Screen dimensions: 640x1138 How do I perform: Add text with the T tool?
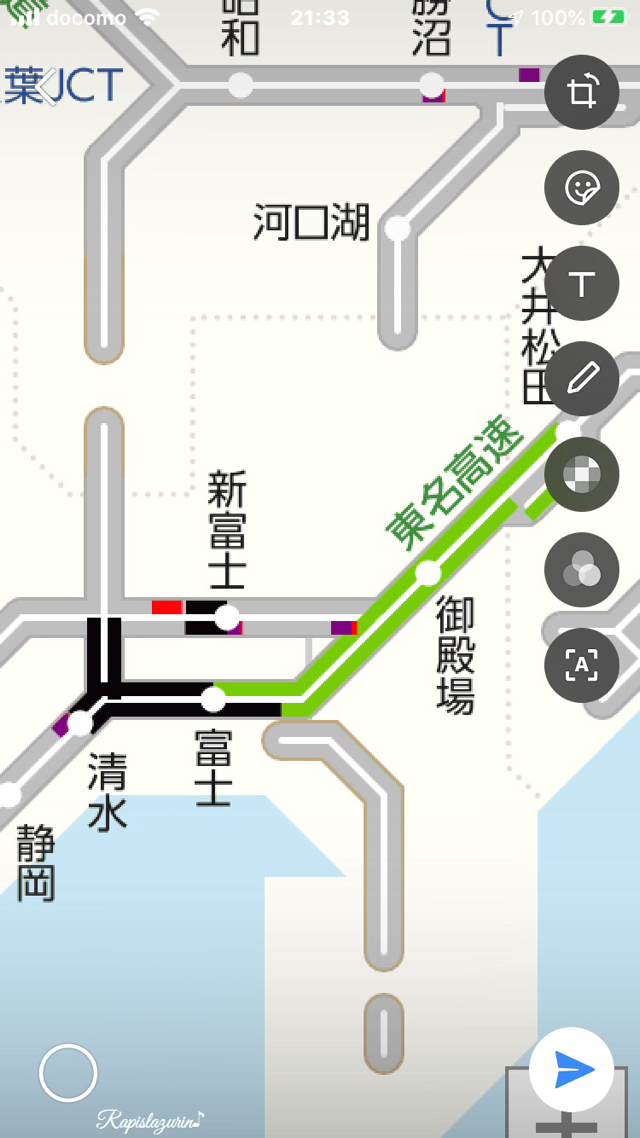pos(582,283)
